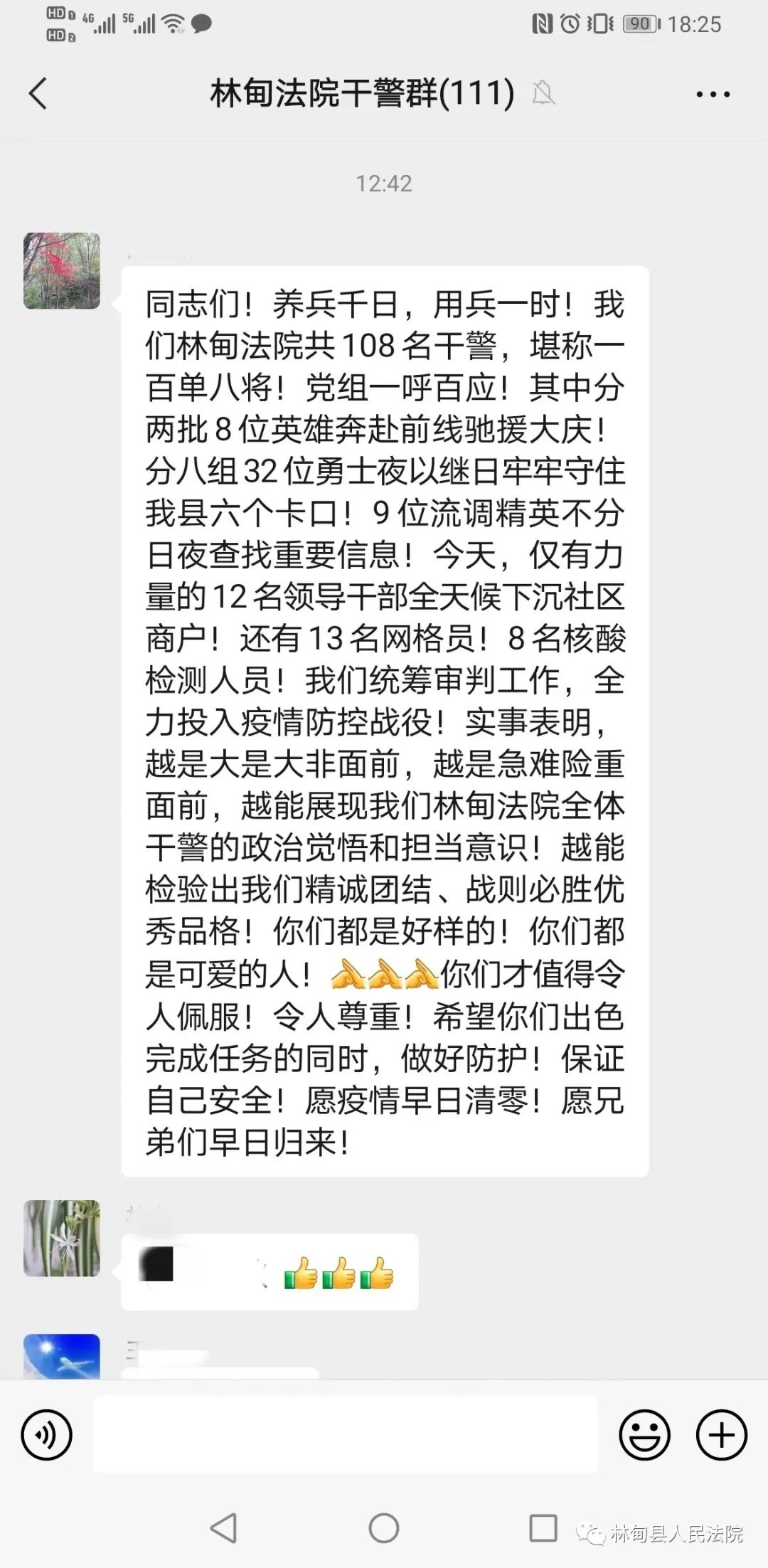Open the emoji sticker panel

tap(644, 1435)
